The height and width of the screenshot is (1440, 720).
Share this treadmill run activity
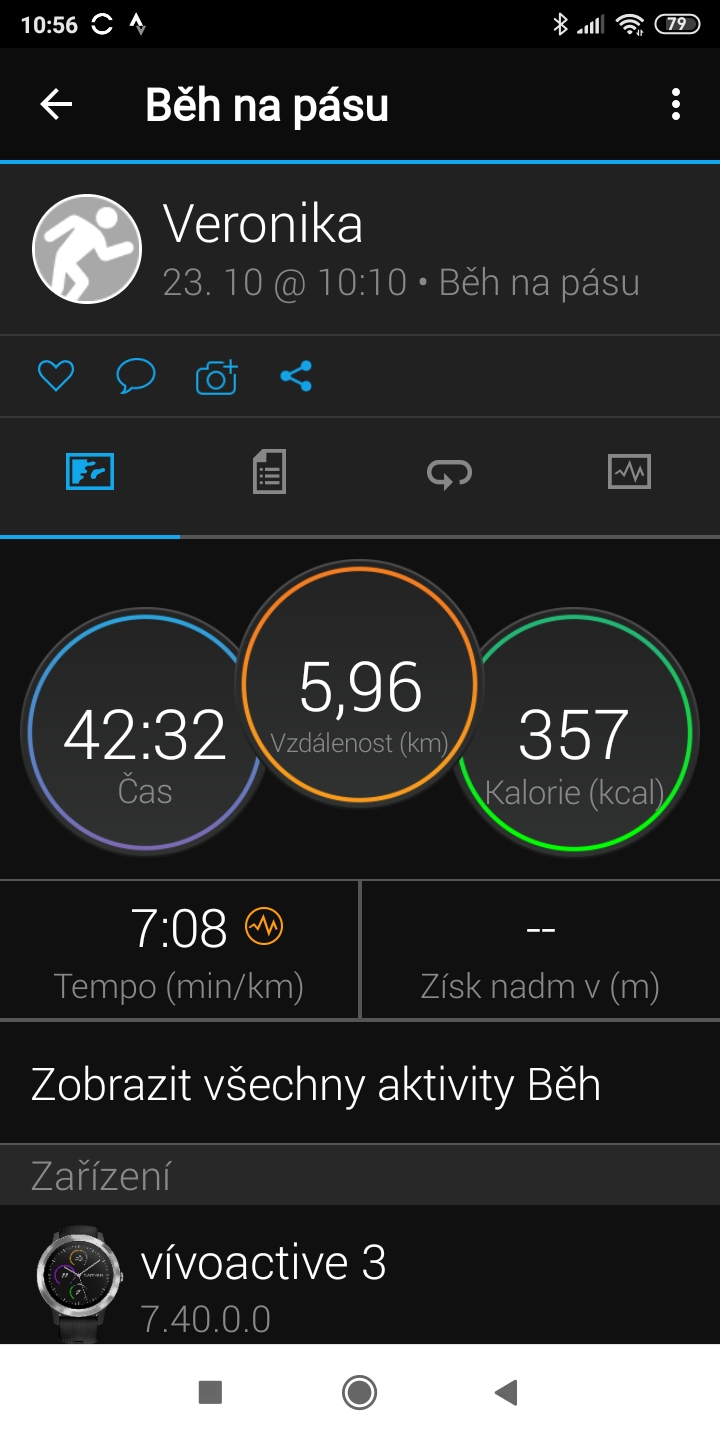(x=296, y=376)
